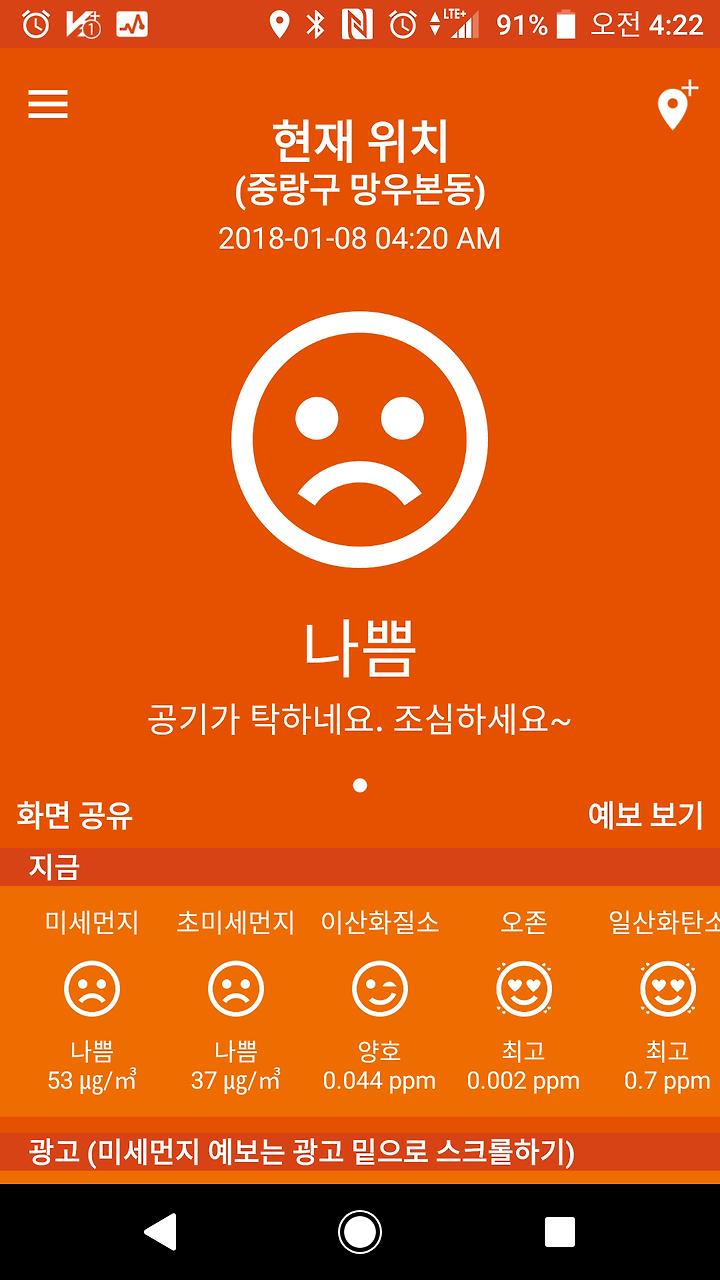The width and height of the screenshot is (720, 1280).
Task: Open 초미세먼지 detail showing 37 µg/m³
Action: [x=236, y=1000]
